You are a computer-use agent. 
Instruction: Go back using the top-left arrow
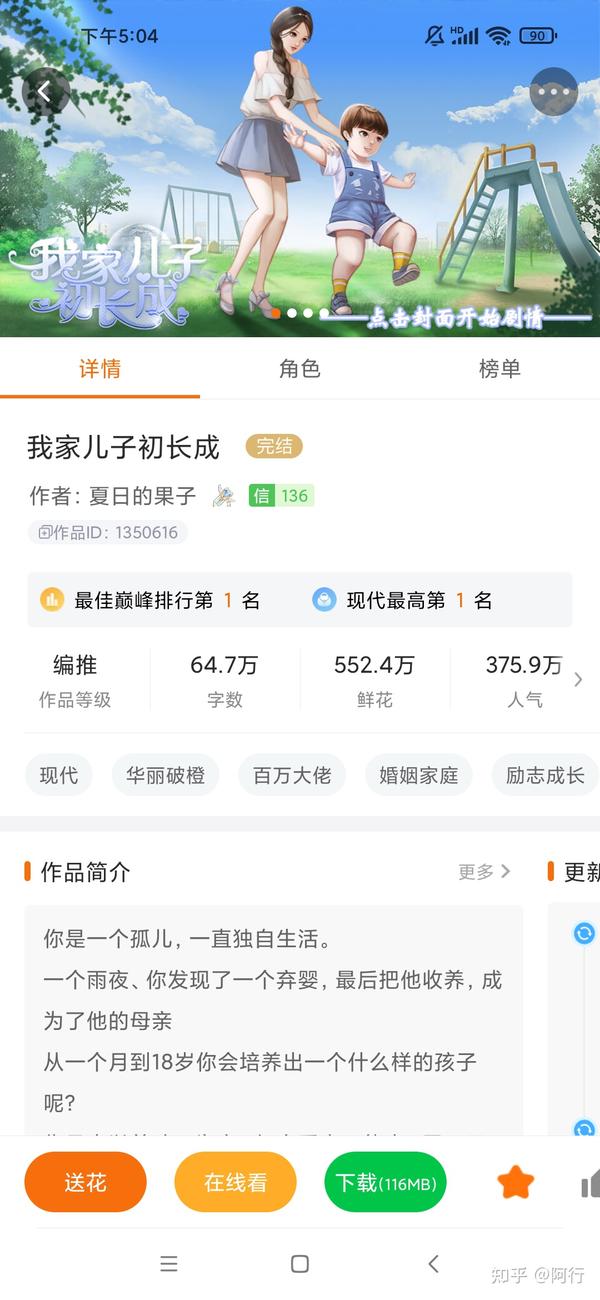pos(45,92)
